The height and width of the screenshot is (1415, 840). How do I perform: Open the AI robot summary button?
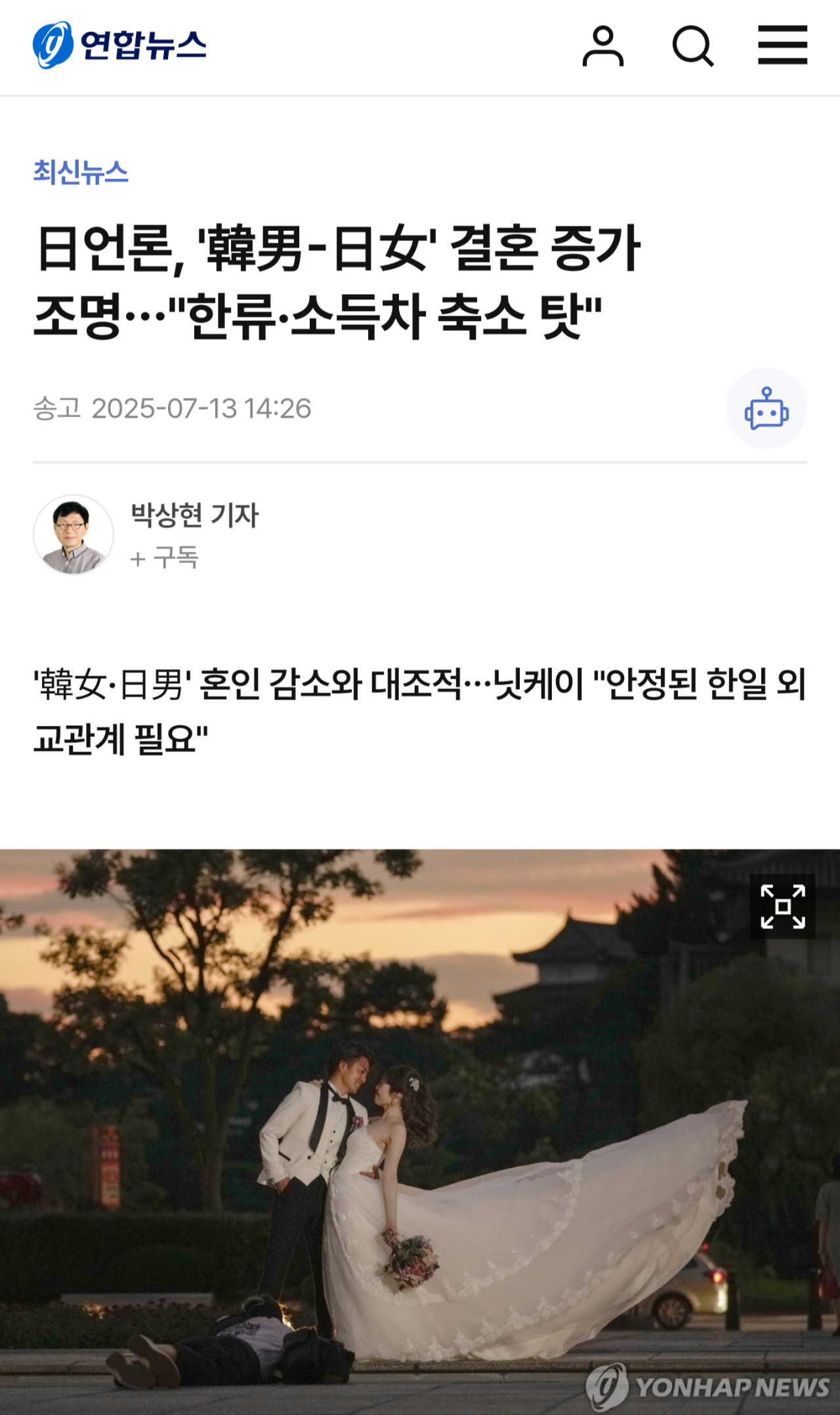point(766,408)
